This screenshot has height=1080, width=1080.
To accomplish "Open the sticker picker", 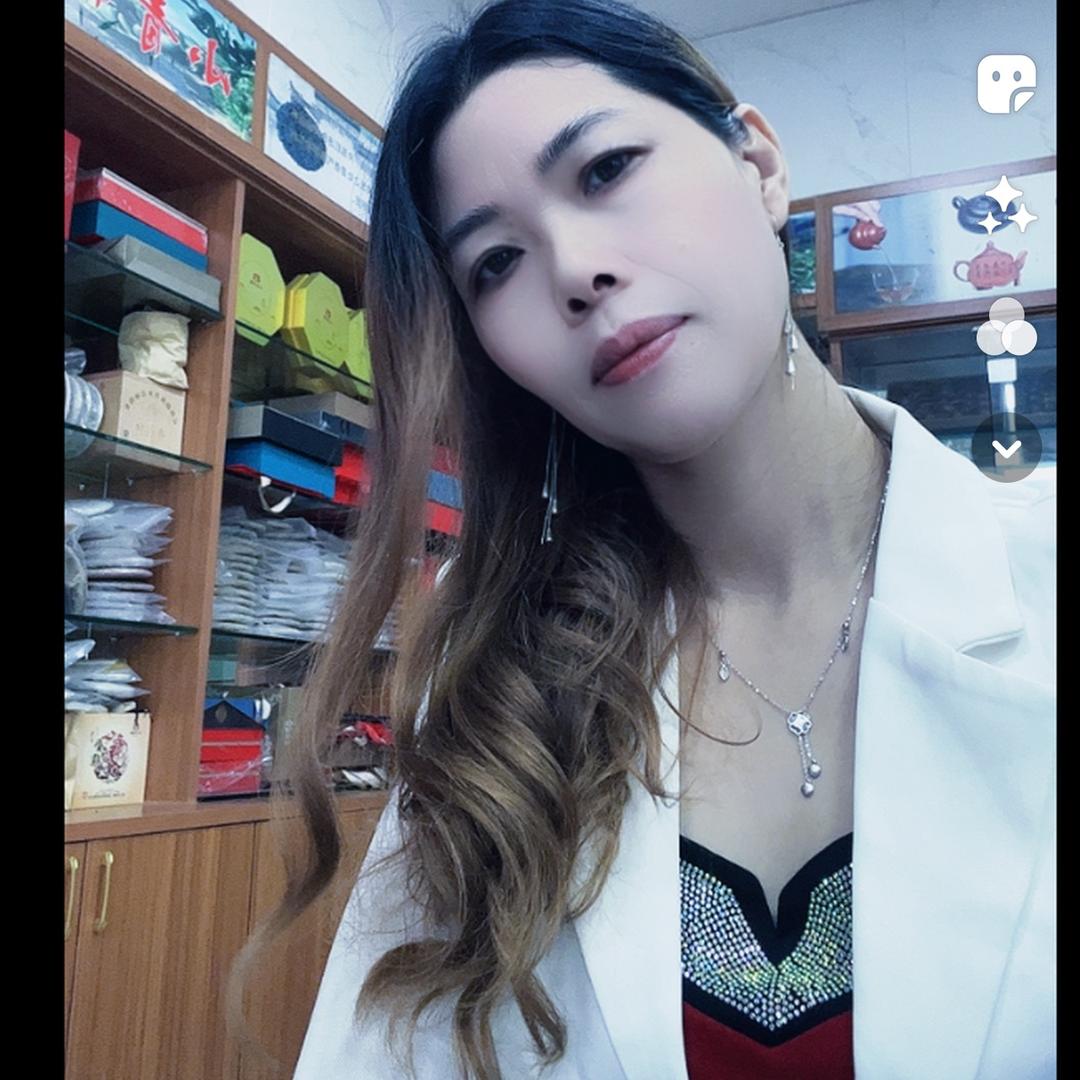I will tap(1006, 84).
